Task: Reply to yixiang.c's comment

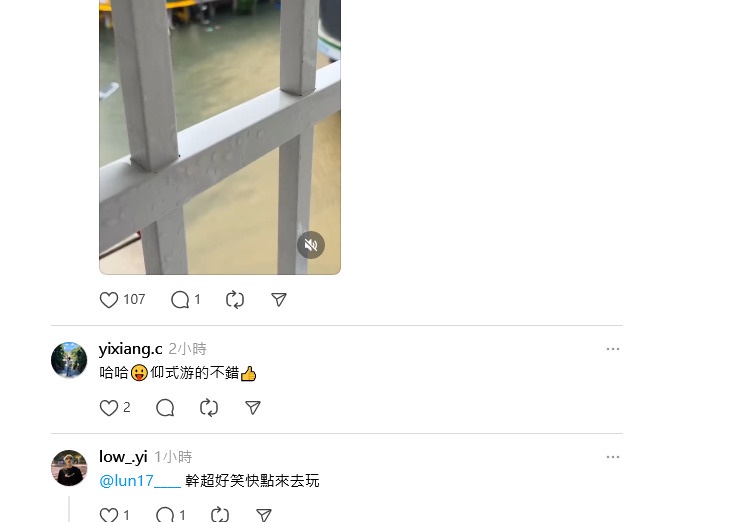Action: [x=166, y=407]
